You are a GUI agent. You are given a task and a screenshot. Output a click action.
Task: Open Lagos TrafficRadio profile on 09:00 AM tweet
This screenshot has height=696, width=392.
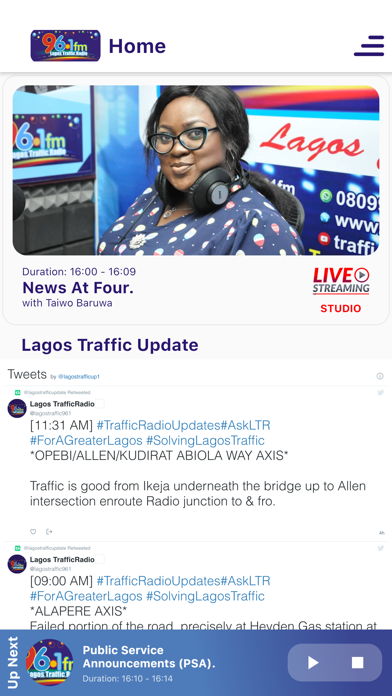point(62,560)
